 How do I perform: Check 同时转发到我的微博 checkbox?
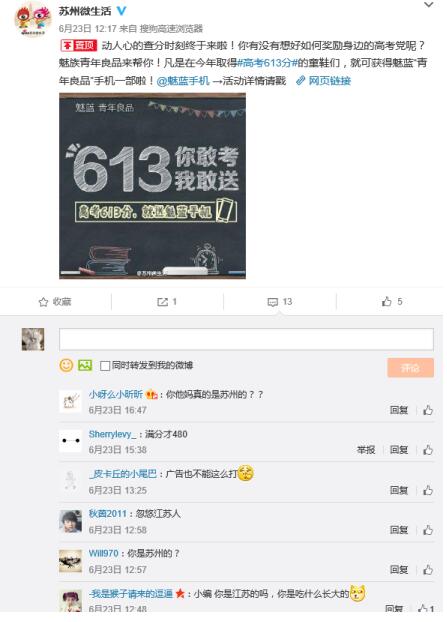pos(105,366)
